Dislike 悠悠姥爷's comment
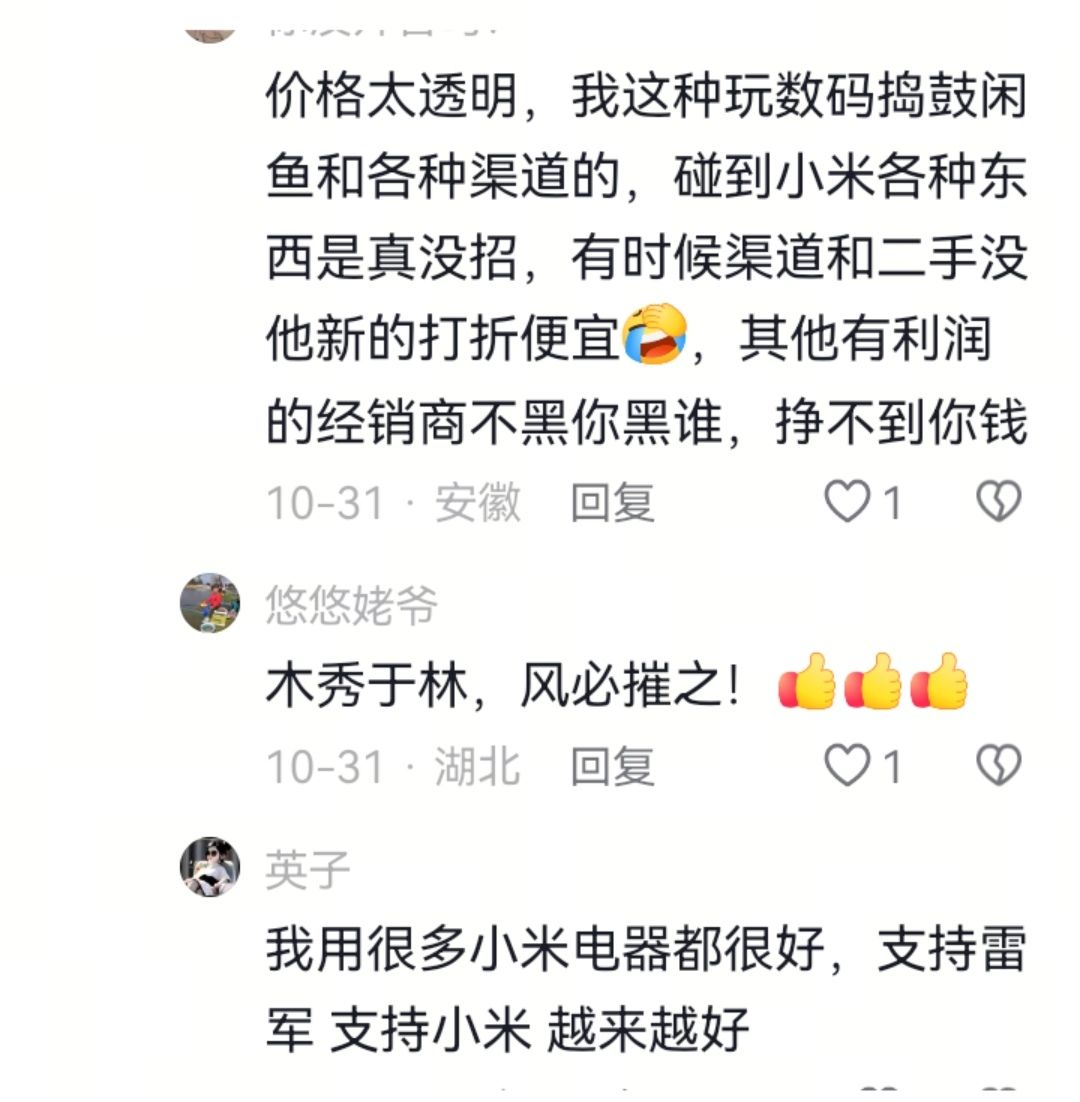This screenshot has height=1102, width=1080. [x=998, y=766]
